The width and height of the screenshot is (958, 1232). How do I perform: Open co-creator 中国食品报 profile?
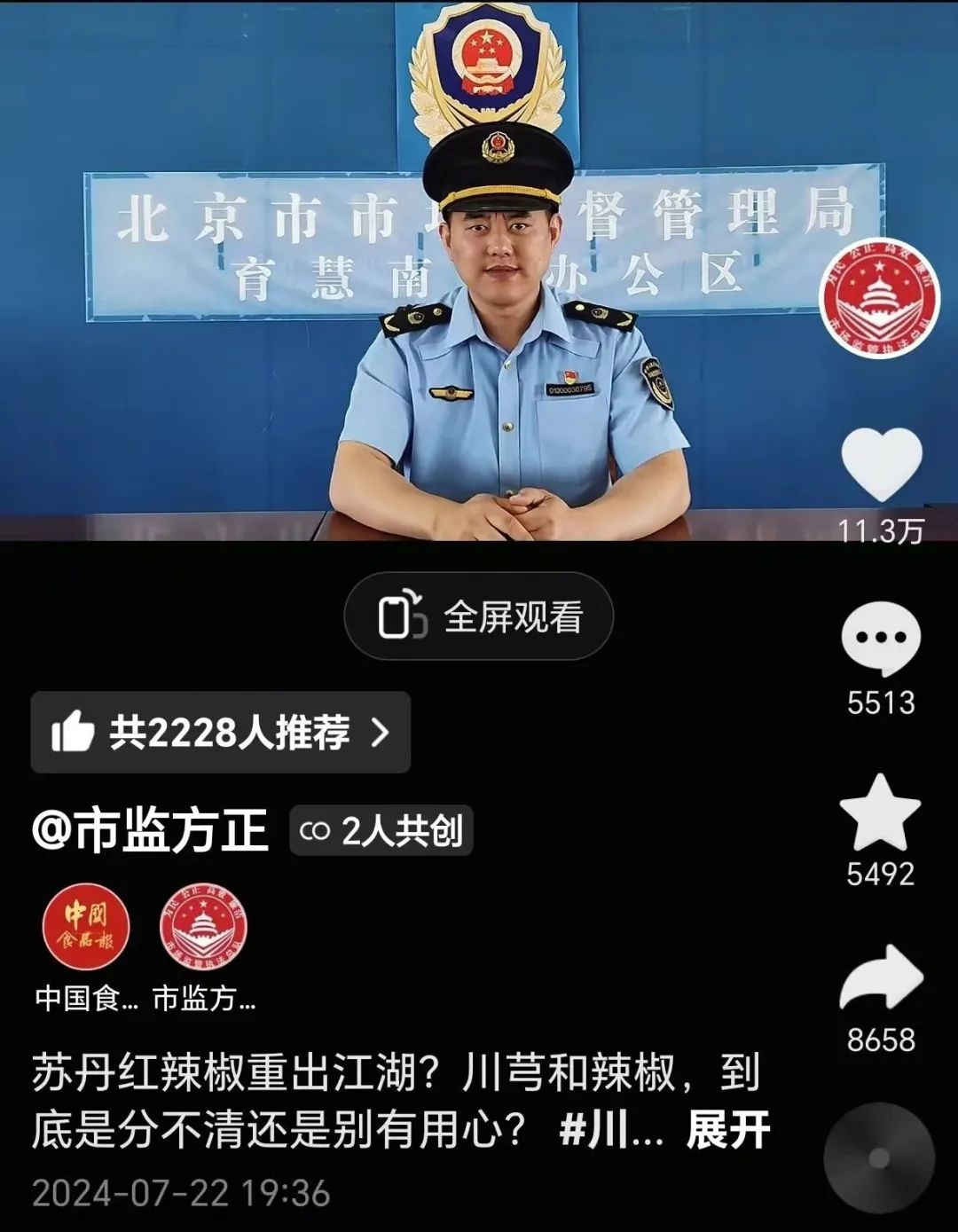pyautogui.click(x=86, y=927)
